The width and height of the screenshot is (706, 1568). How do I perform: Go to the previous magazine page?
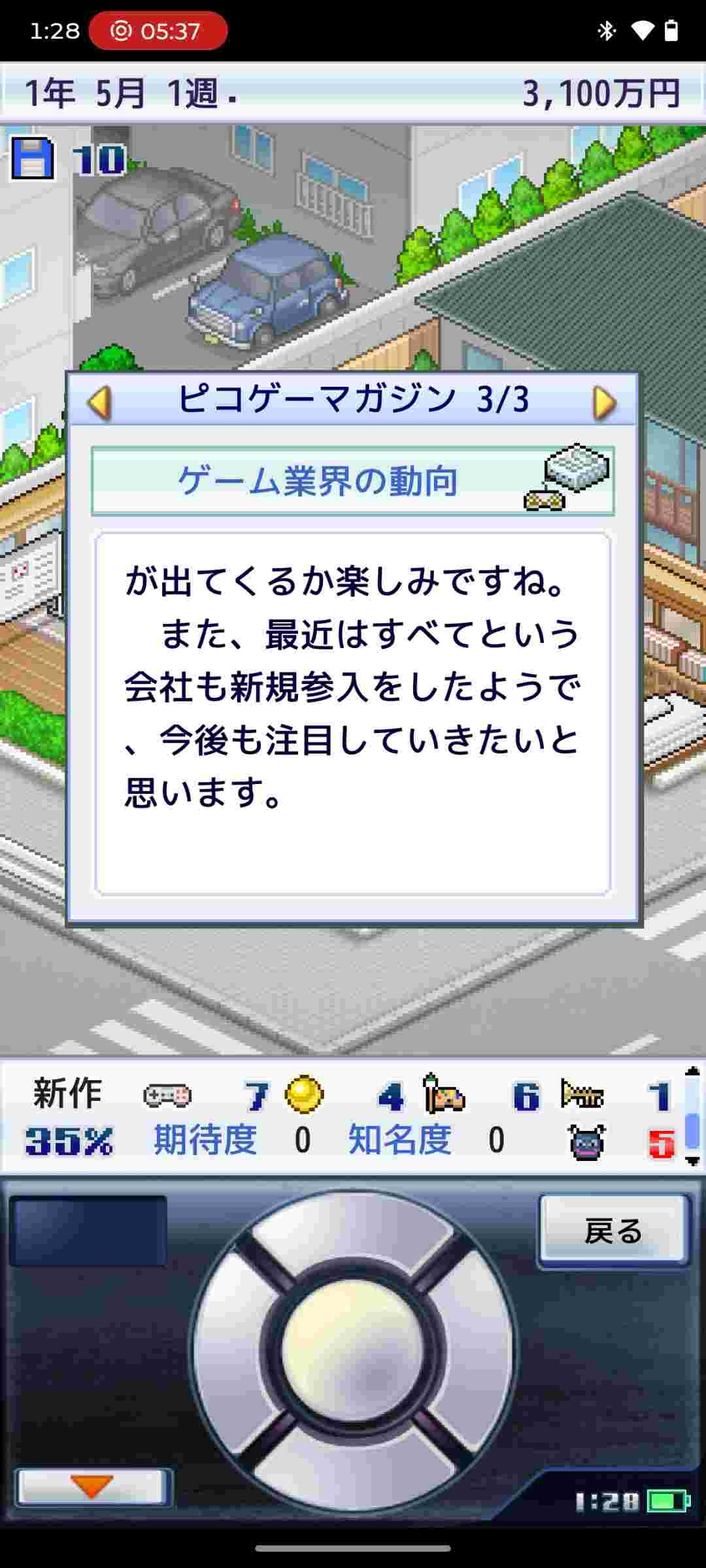[x=99, y=401]
